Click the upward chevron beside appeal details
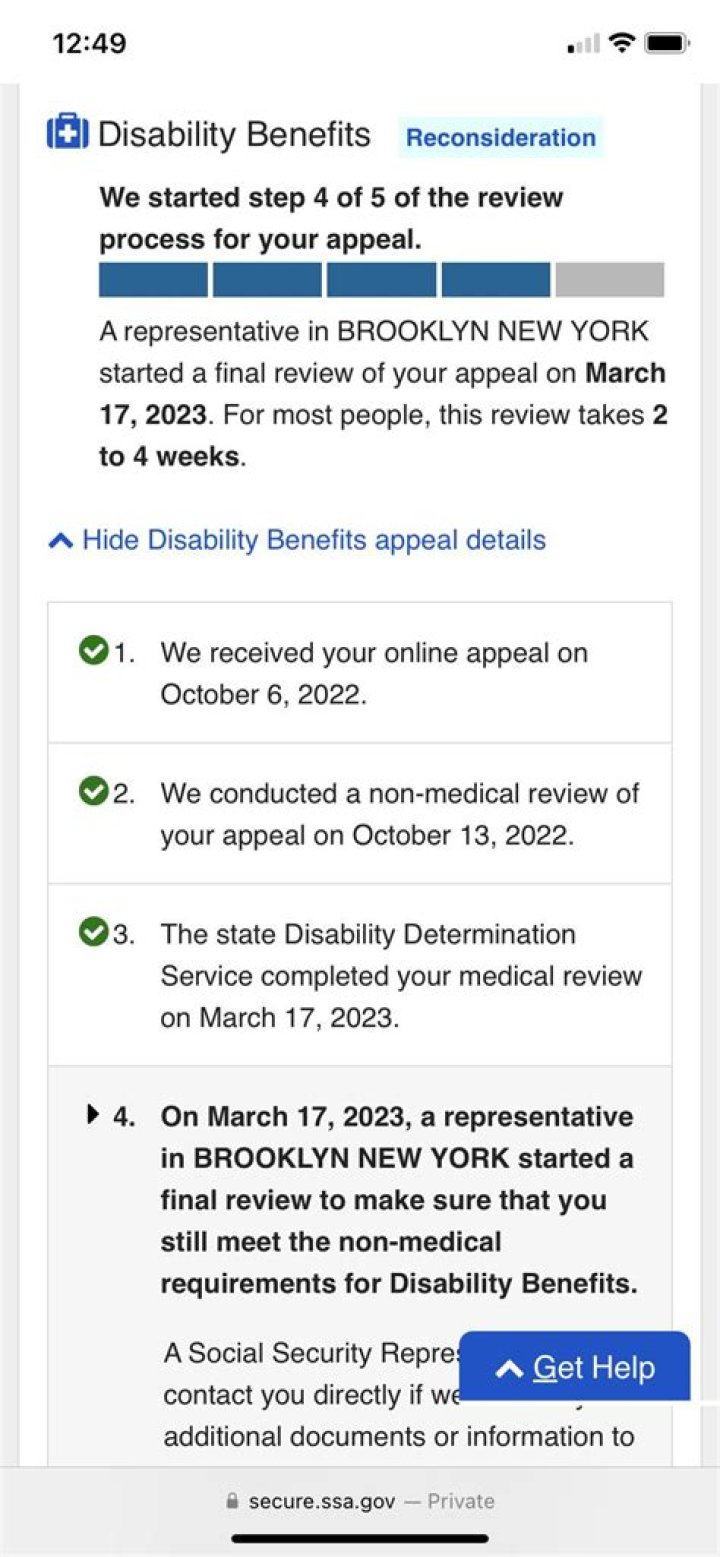Viewport: 720px width, 1557px height. (x=60, y=539)
